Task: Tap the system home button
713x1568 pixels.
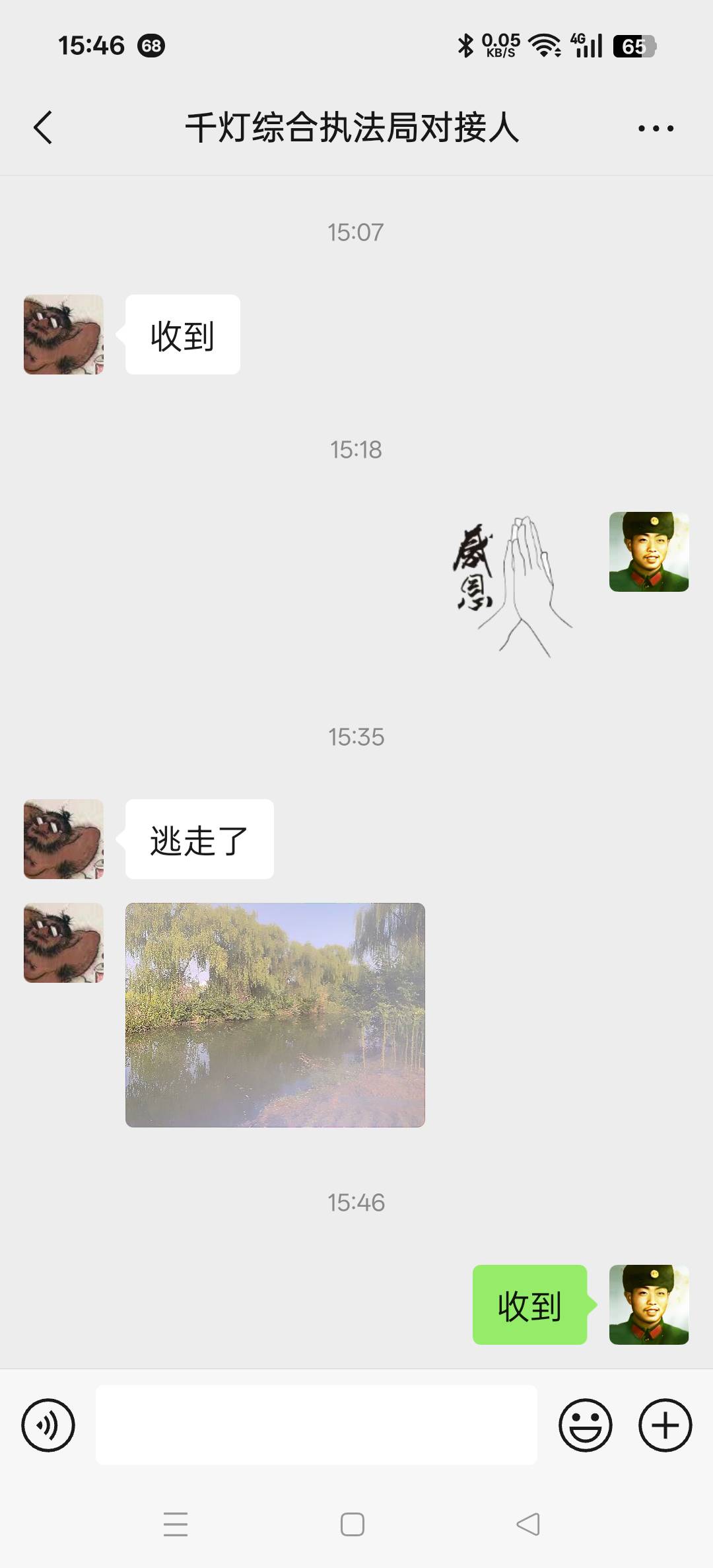Action: 353,1524
